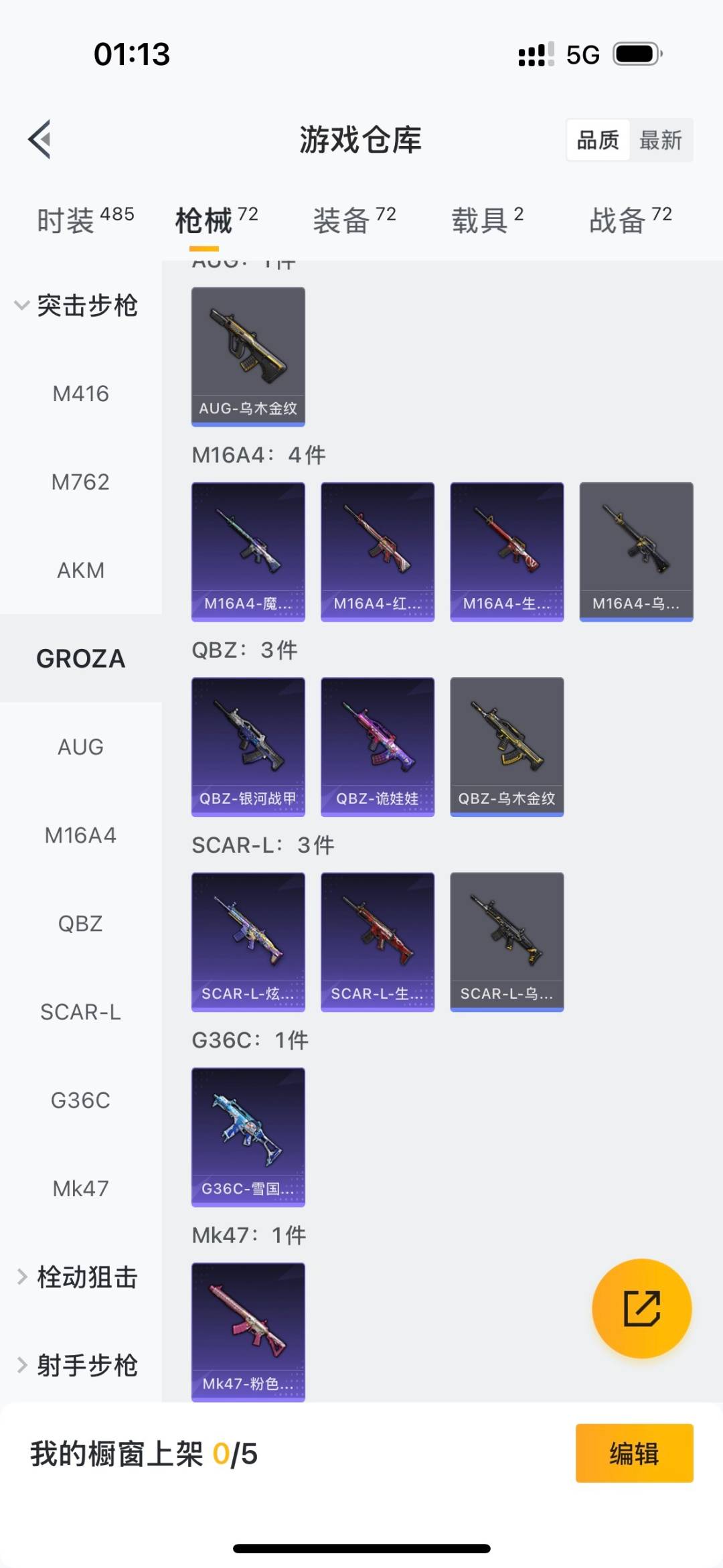723x1568 pixels.
Task: Expand the 栓动狙击 category
Action: pos(76,1277)
